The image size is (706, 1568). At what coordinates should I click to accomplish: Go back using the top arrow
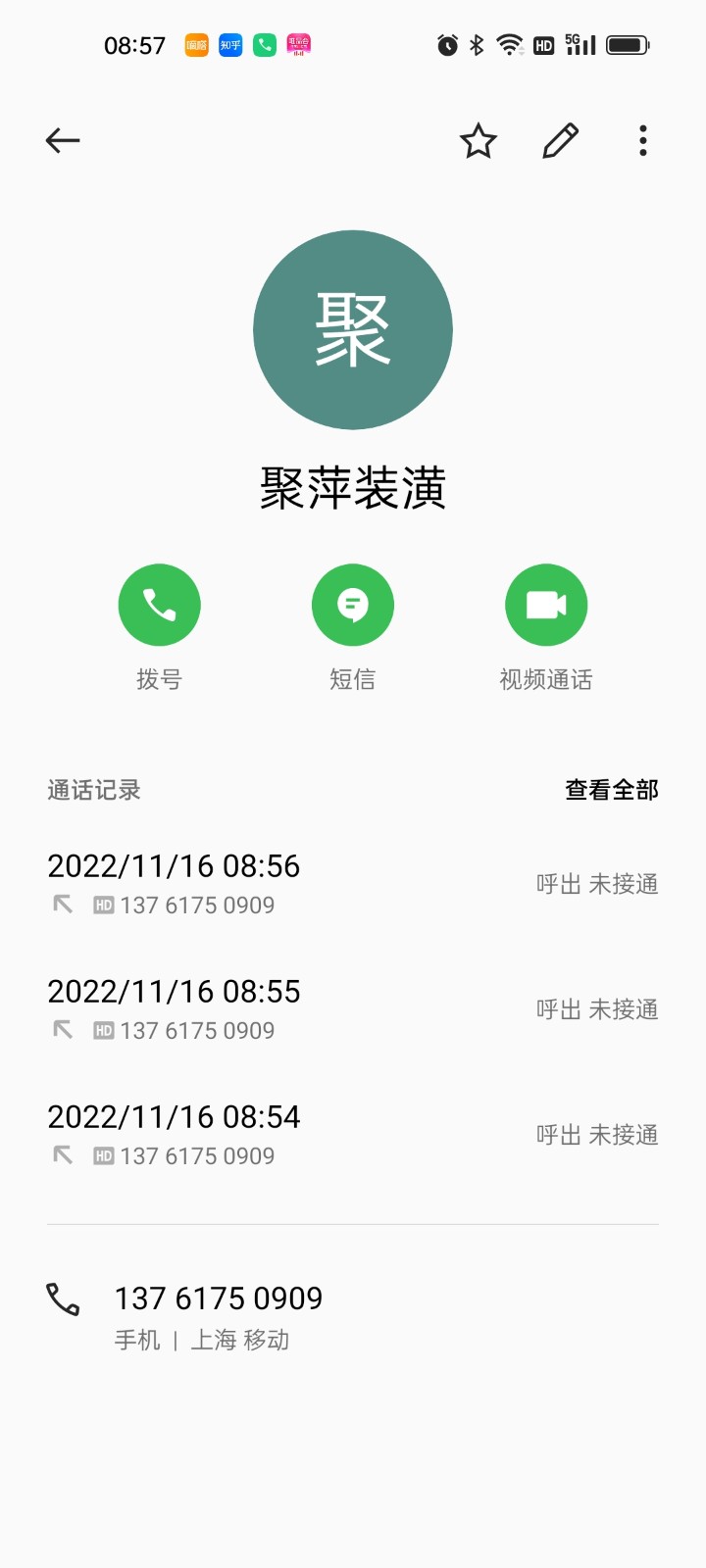(63, 141)
